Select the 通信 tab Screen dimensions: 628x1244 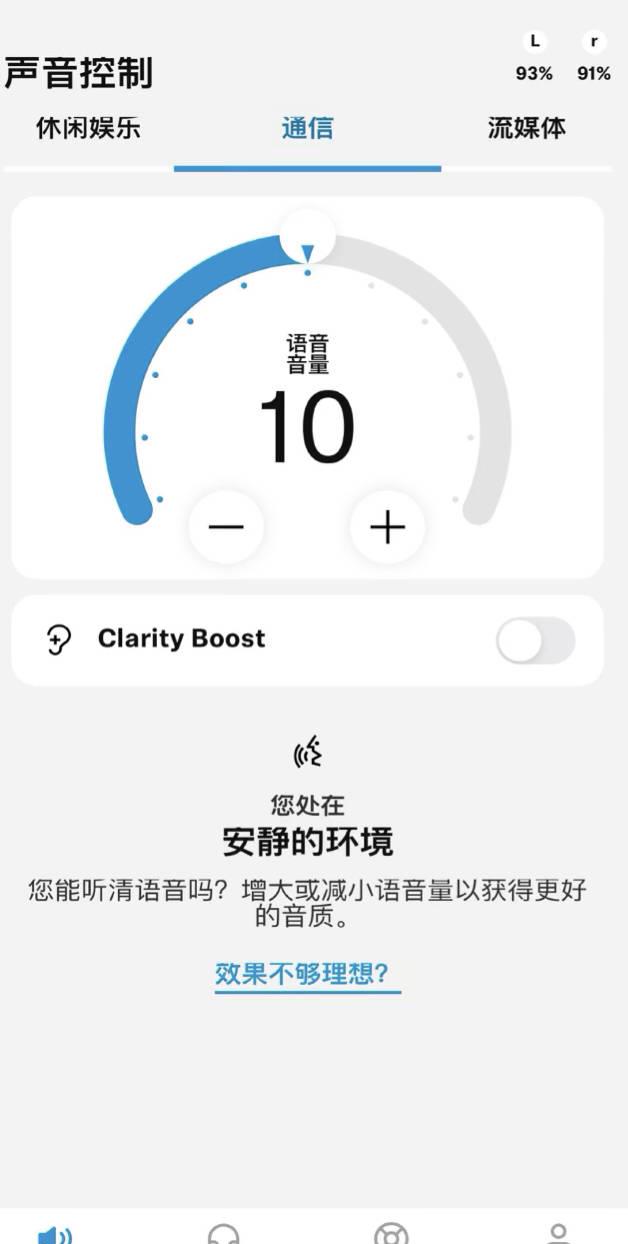tap(307, 128)
